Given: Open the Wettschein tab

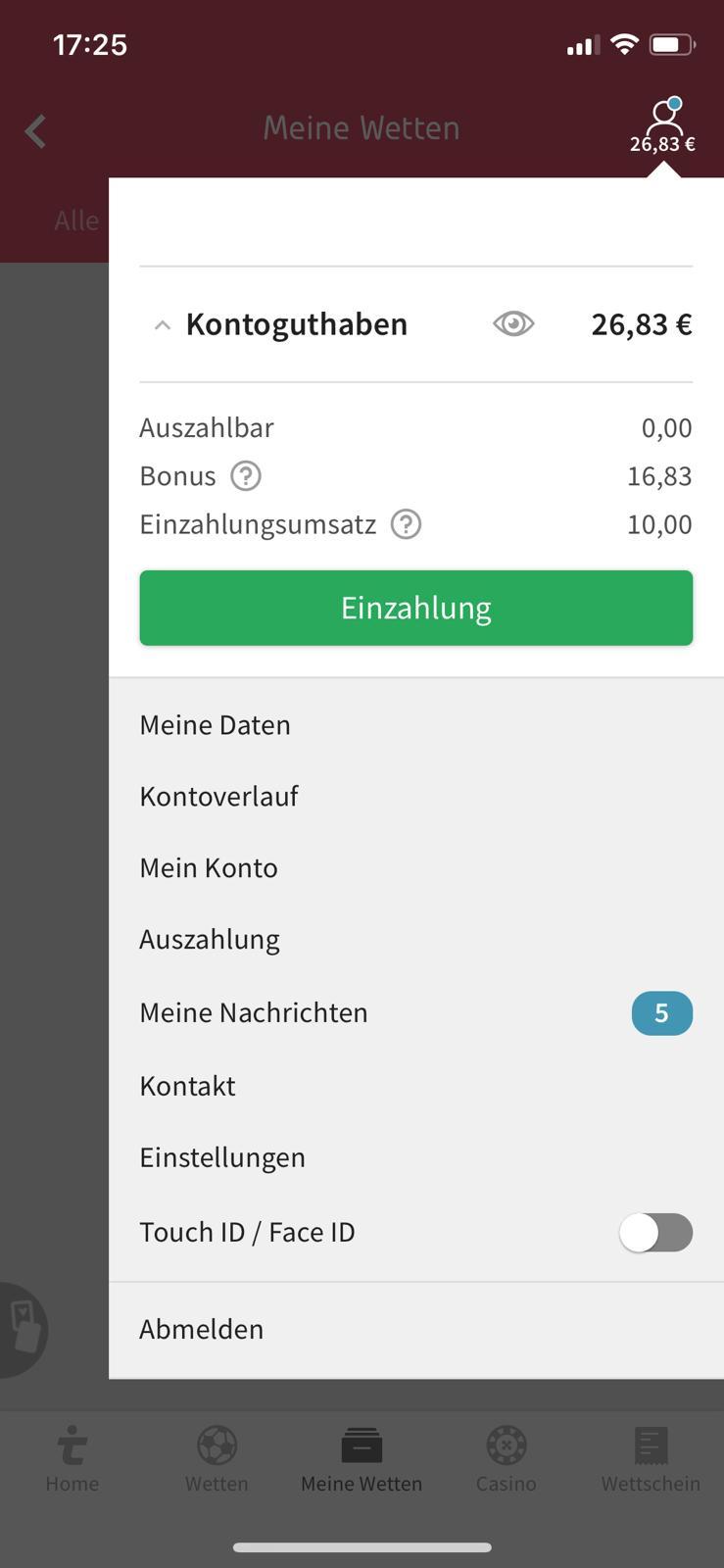Looking at the screenshot, I should (651, 1459).
